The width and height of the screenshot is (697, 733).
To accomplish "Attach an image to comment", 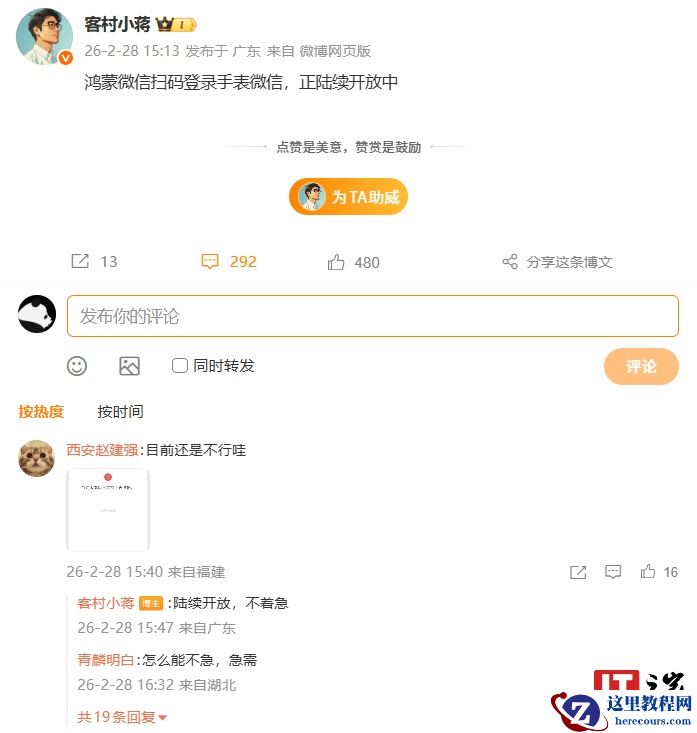I will (x=129, y=366).
